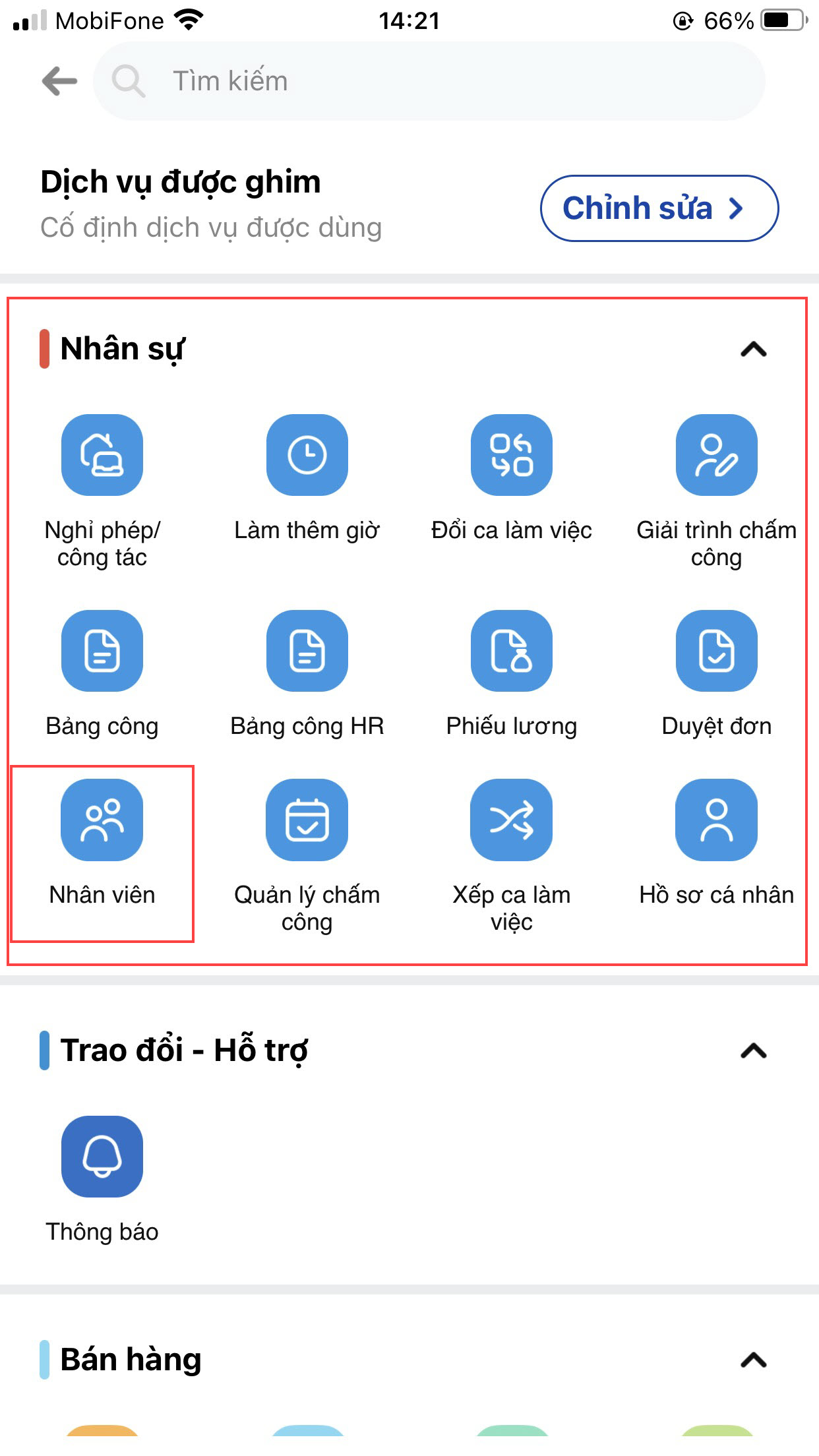Collapse the Nhân sự section
Image resolution: width=819 pixels, height=1456 pixels.
click(753, 349)
